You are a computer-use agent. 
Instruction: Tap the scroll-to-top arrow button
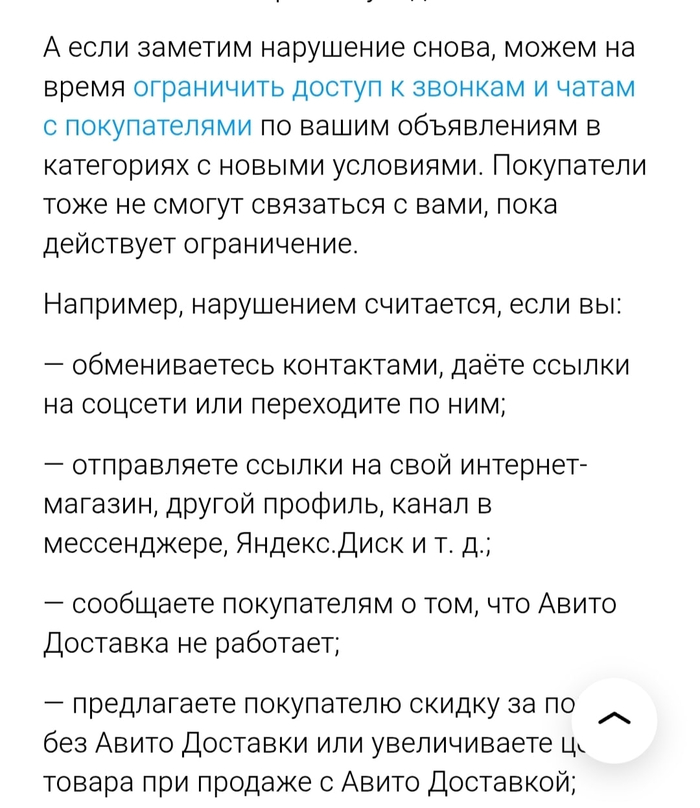614,719
